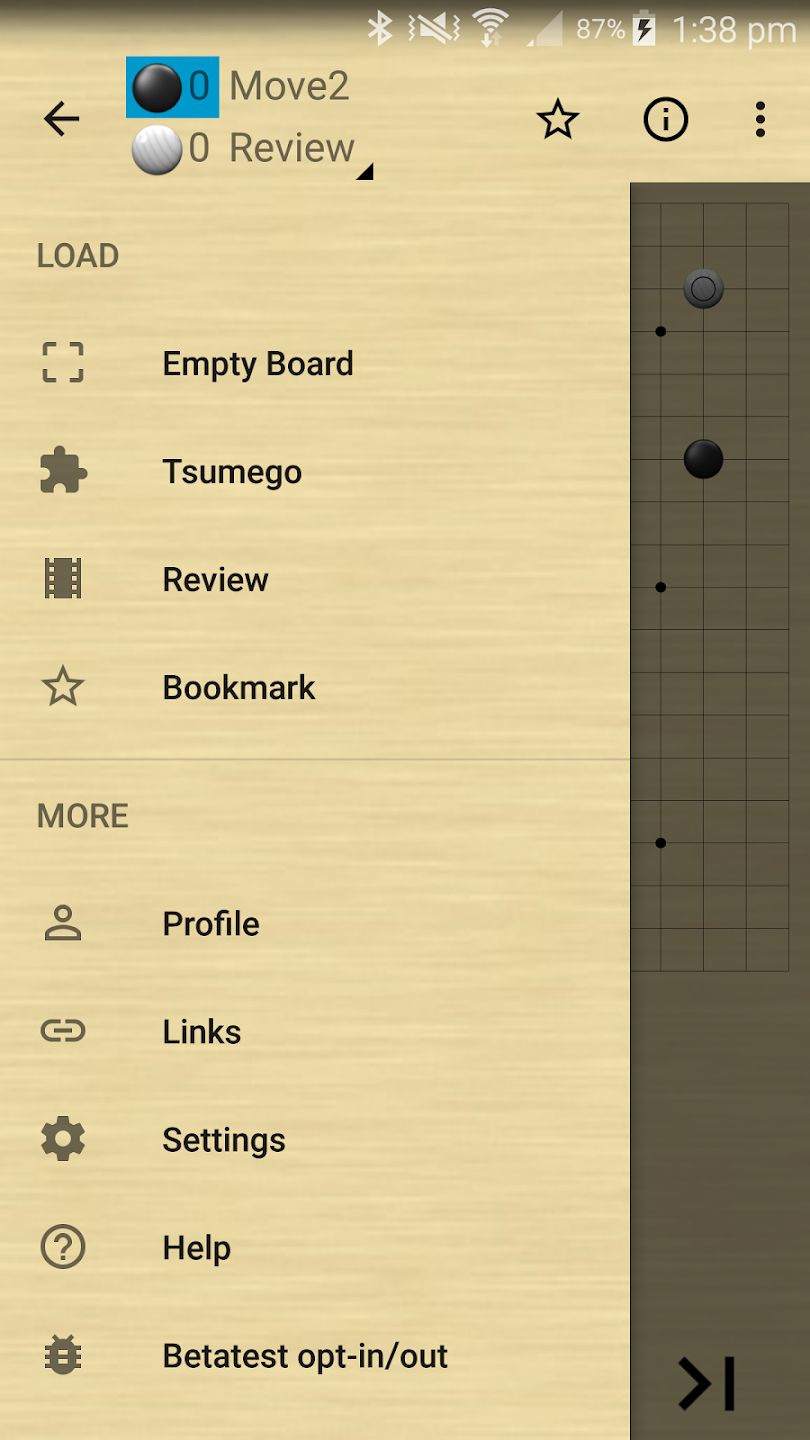Image resolution: width=810 pixels, height=1440 pixels.
Task: Click Betatest opt-in/out
Action: pos(304,1355)
